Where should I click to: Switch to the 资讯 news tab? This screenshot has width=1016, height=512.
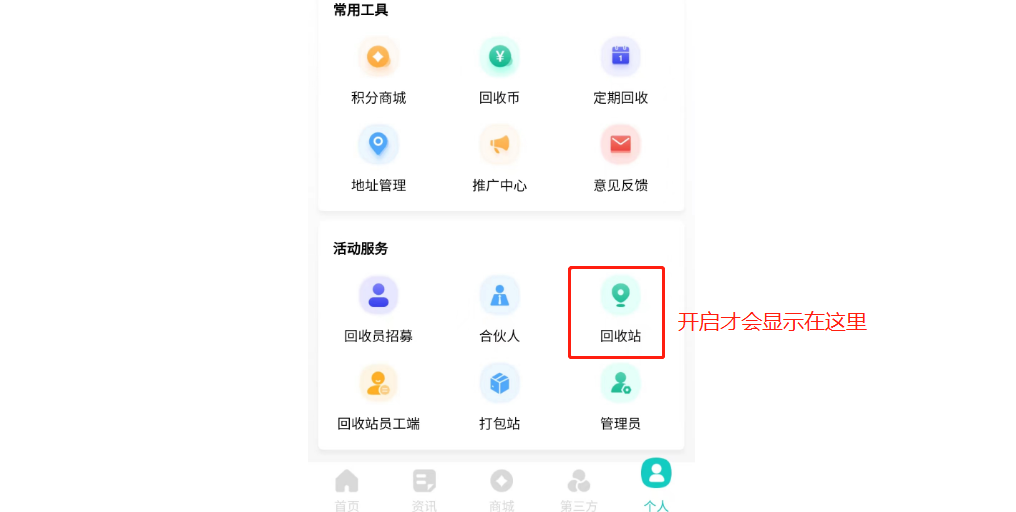424,488
